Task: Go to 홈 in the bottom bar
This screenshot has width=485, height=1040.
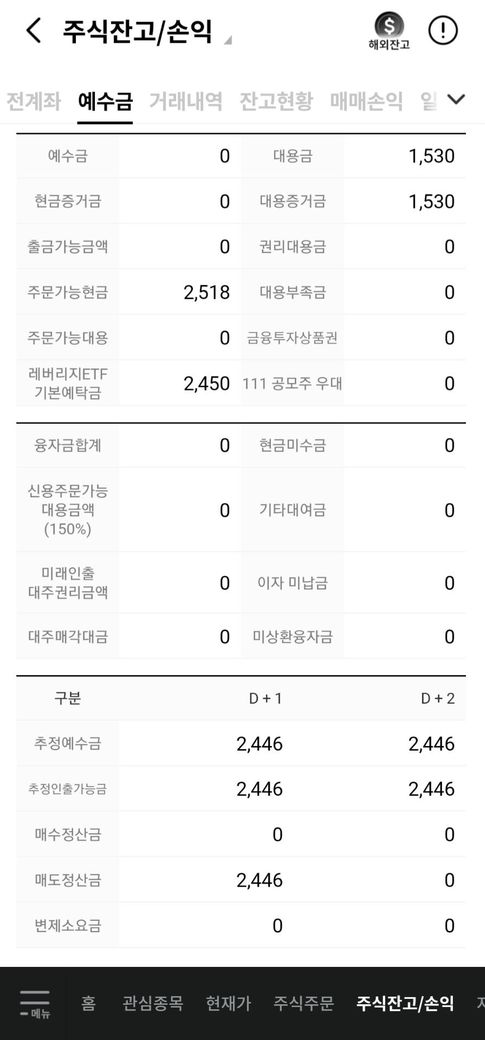Action: tap(88, 1003)
